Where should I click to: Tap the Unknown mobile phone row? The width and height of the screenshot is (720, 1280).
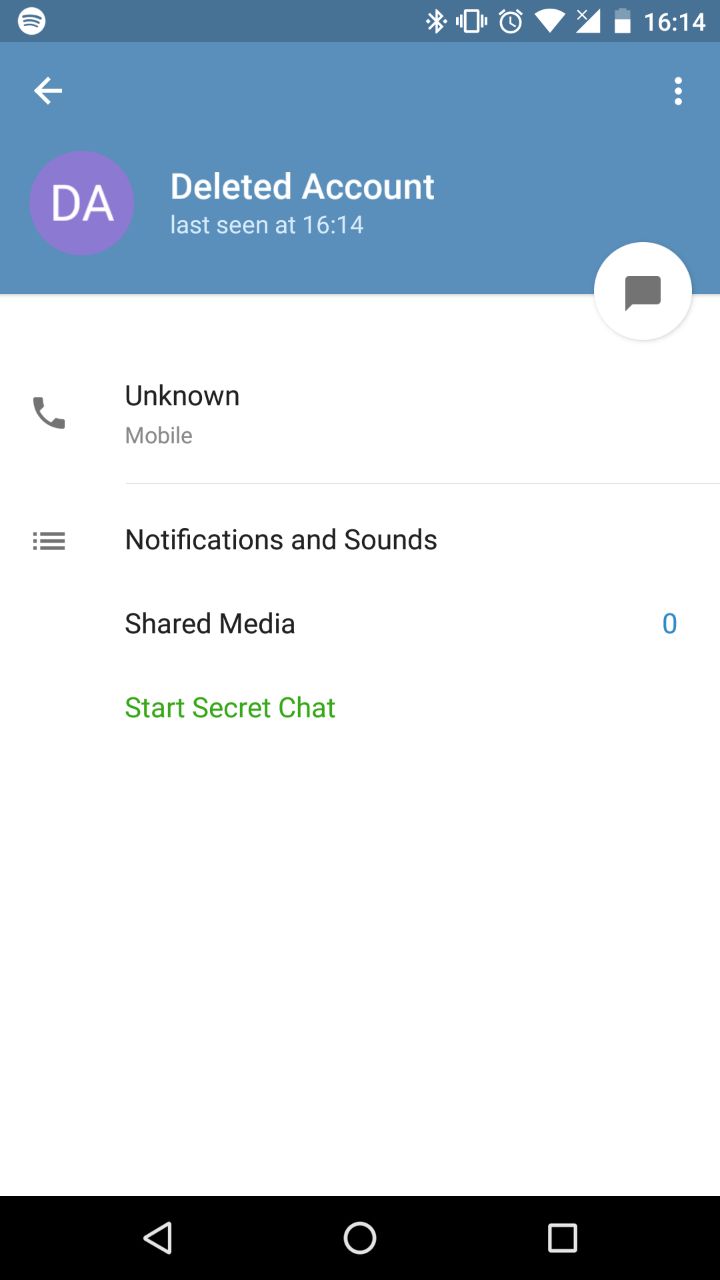[360, 413]
